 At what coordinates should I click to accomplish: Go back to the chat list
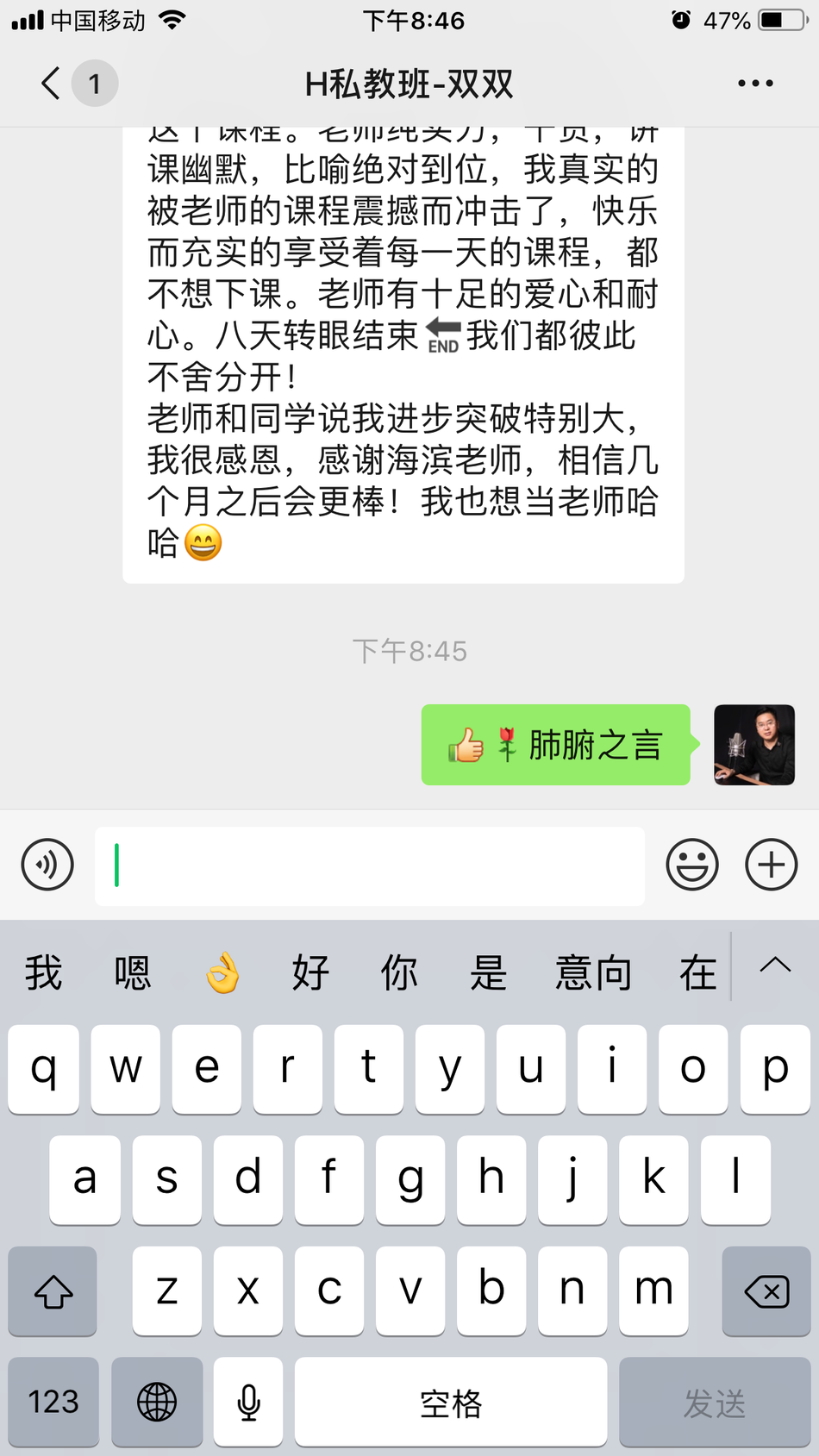(52, 84)
